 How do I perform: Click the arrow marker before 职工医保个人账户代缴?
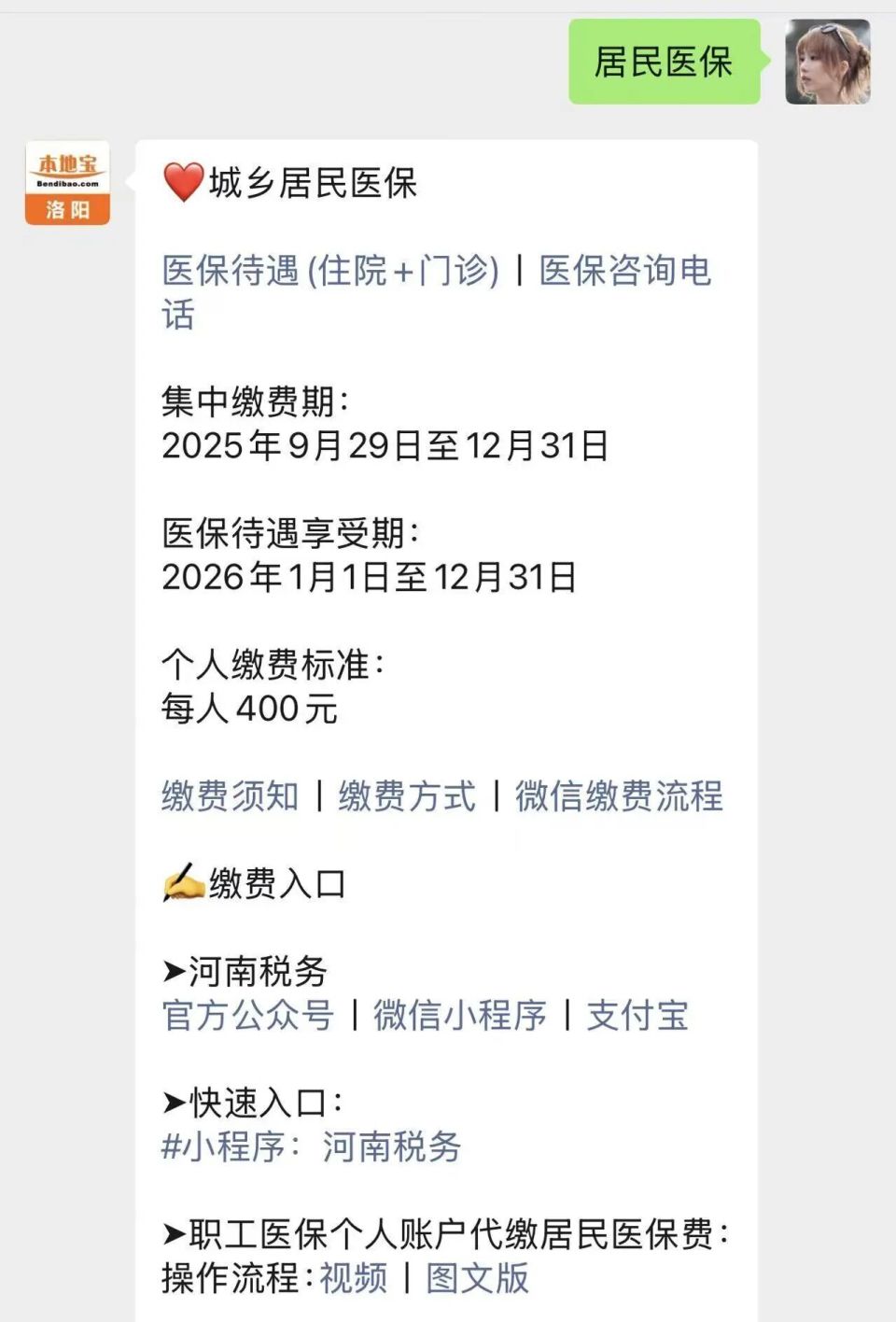(173, 1232)
